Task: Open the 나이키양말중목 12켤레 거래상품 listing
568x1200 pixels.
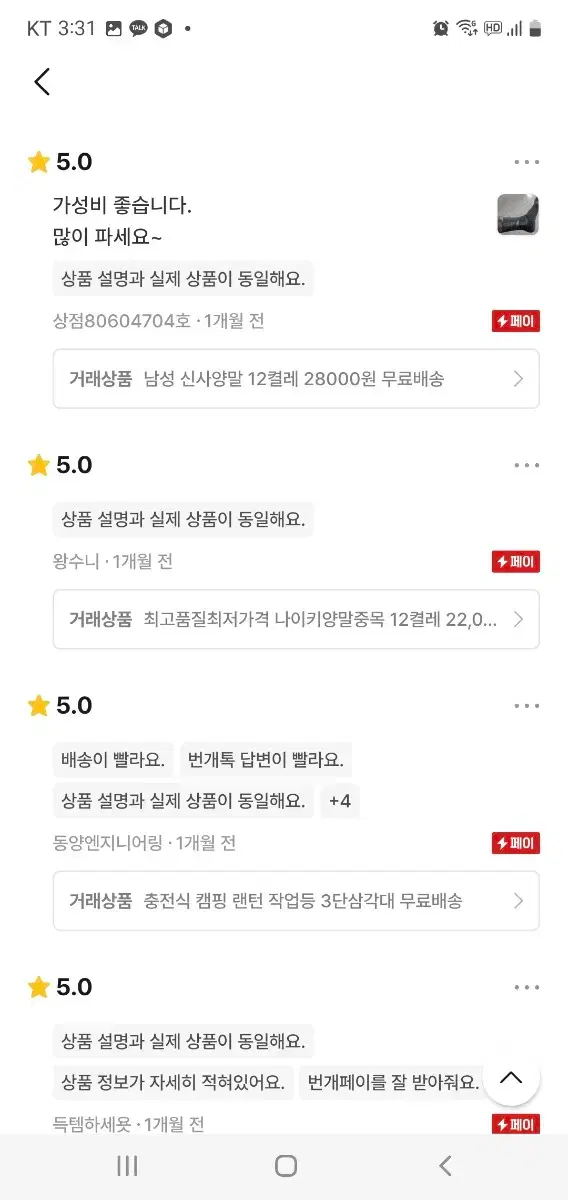Action: point(296,619)
